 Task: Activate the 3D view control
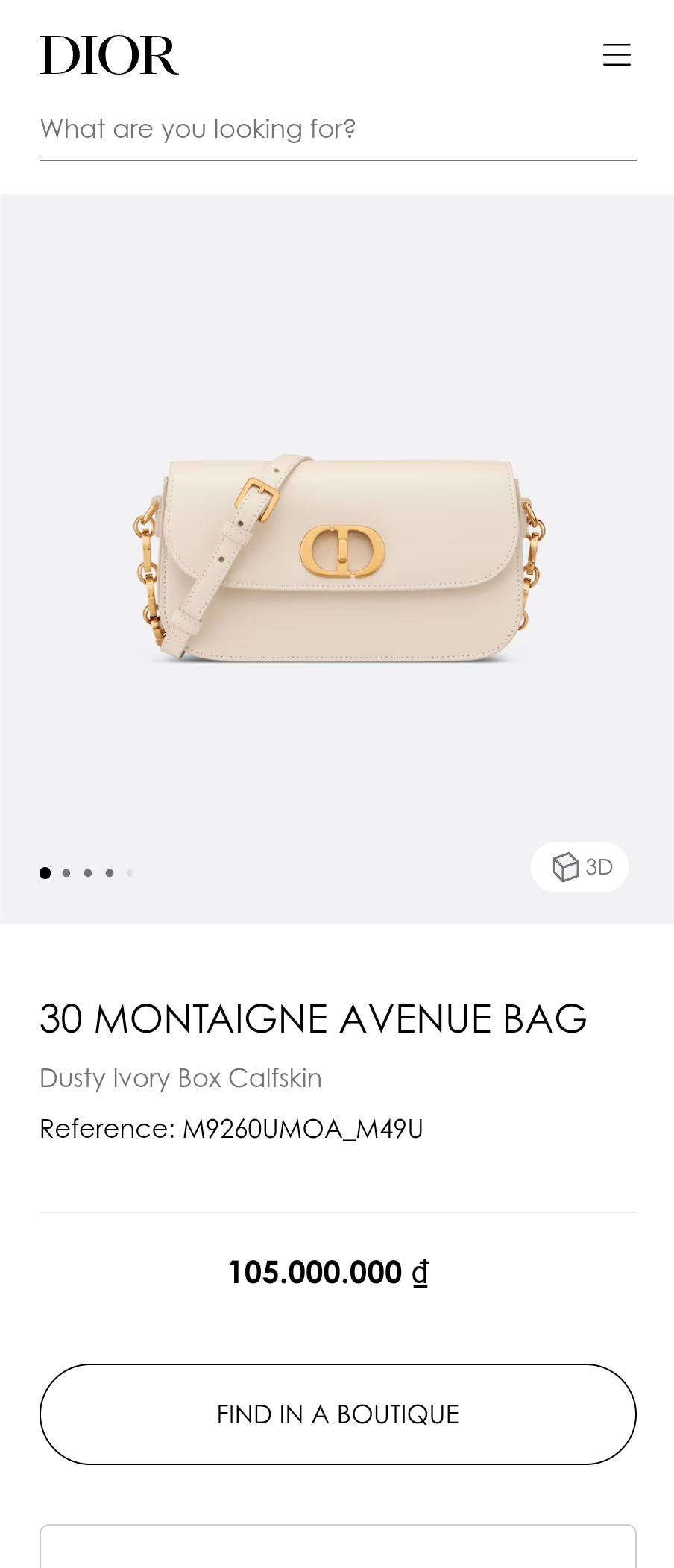[x=580, y=867]
